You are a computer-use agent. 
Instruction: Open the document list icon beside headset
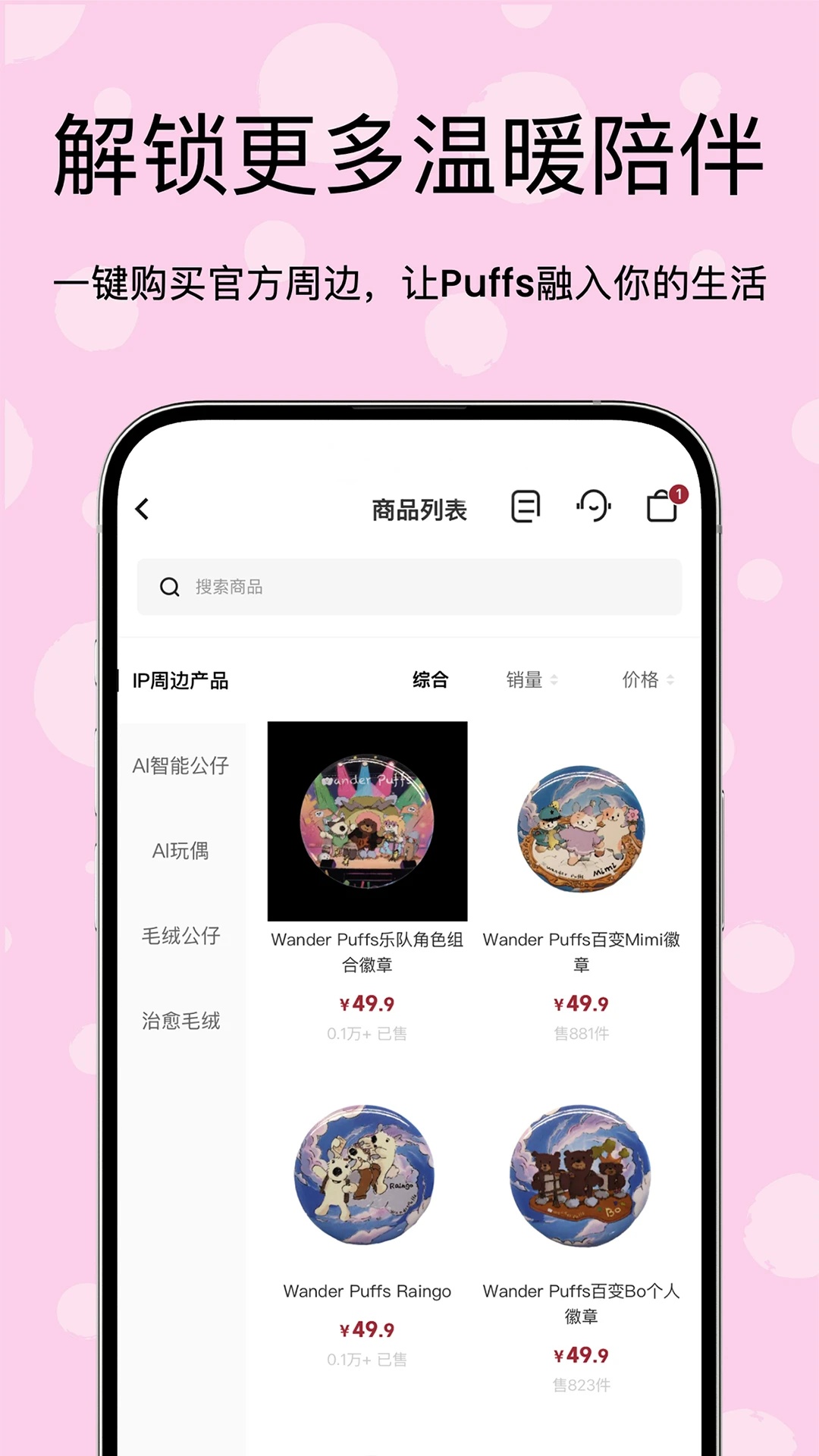click(526, 508)
